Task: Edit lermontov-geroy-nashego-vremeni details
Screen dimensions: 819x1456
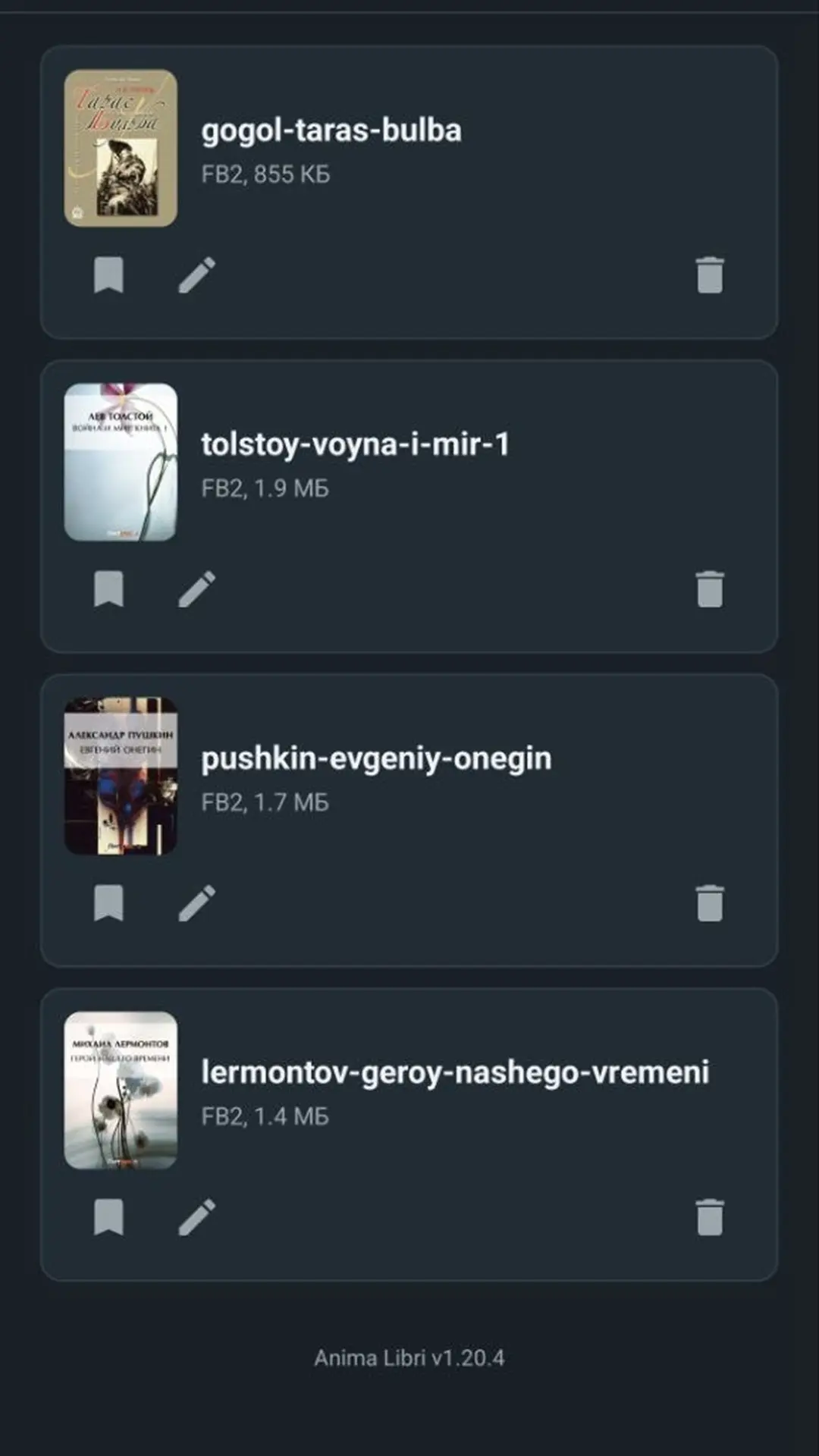Action: pos(197,1216)
